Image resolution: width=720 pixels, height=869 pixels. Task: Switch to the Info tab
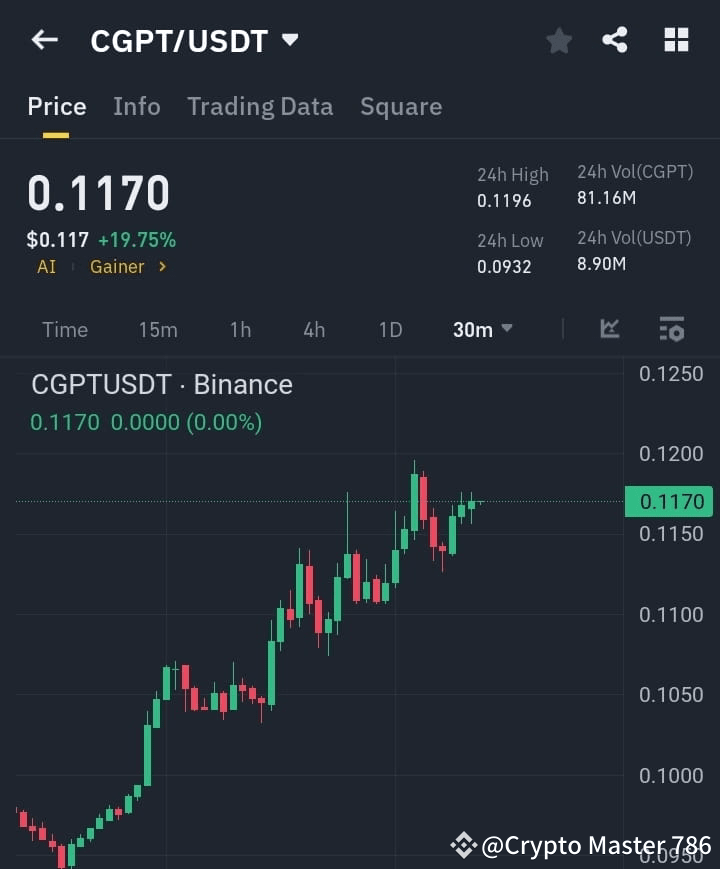point(137,106)
